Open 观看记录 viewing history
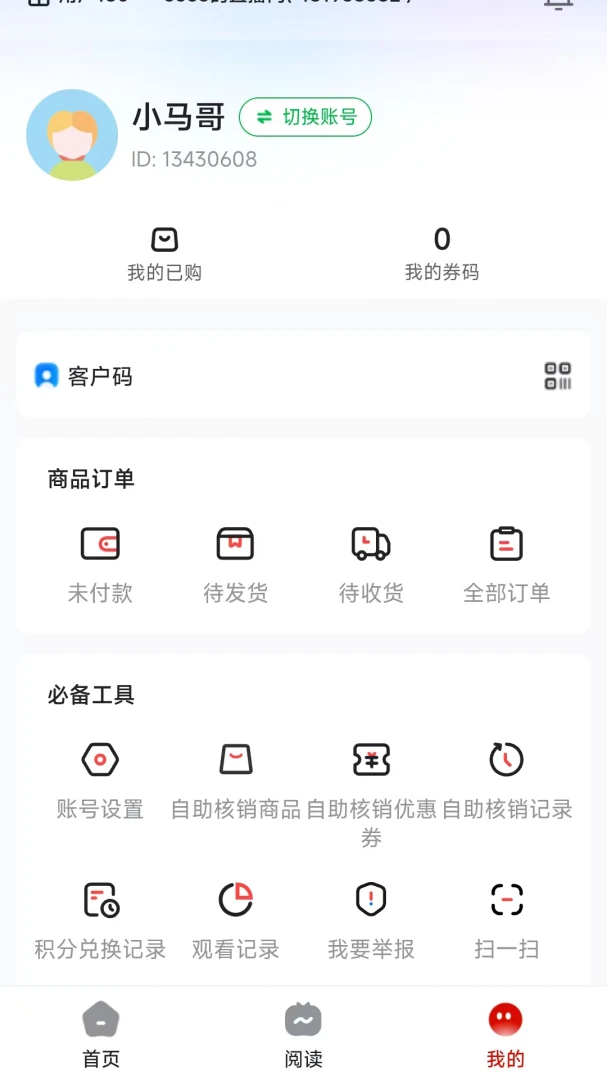 click(x=236, y=922)
